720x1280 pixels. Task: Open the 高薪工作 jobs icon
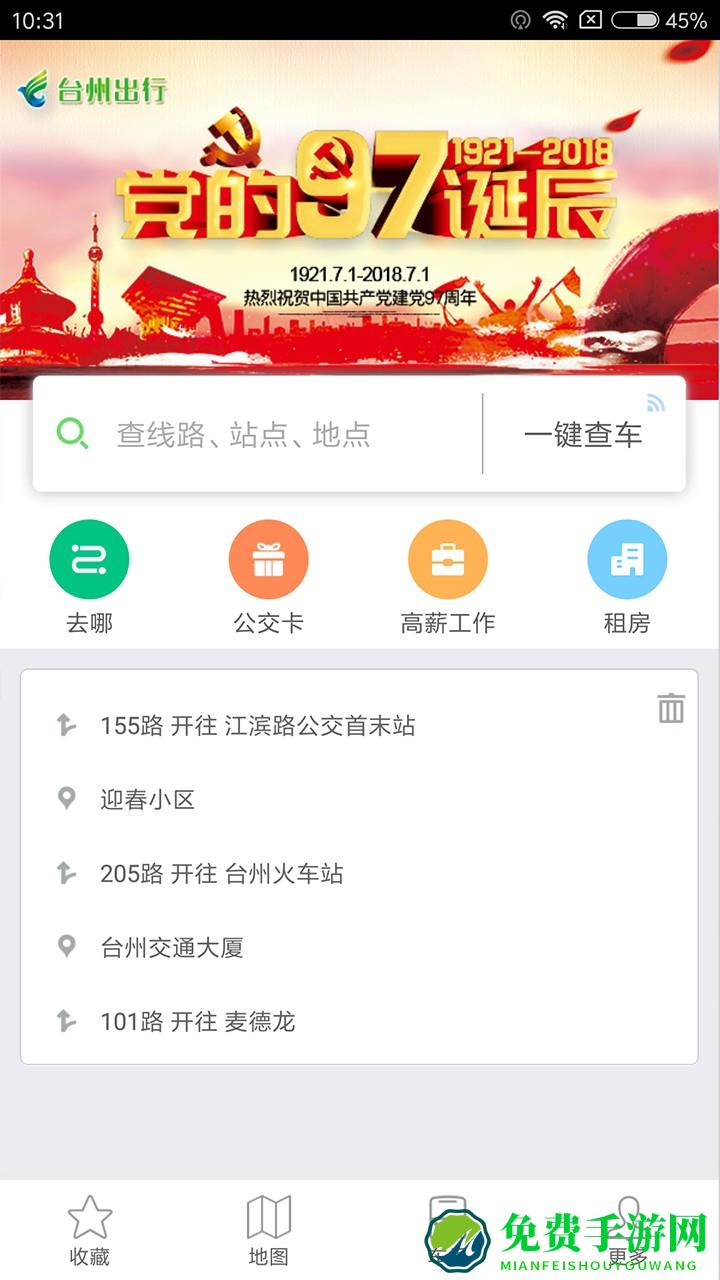pos(448,558)
